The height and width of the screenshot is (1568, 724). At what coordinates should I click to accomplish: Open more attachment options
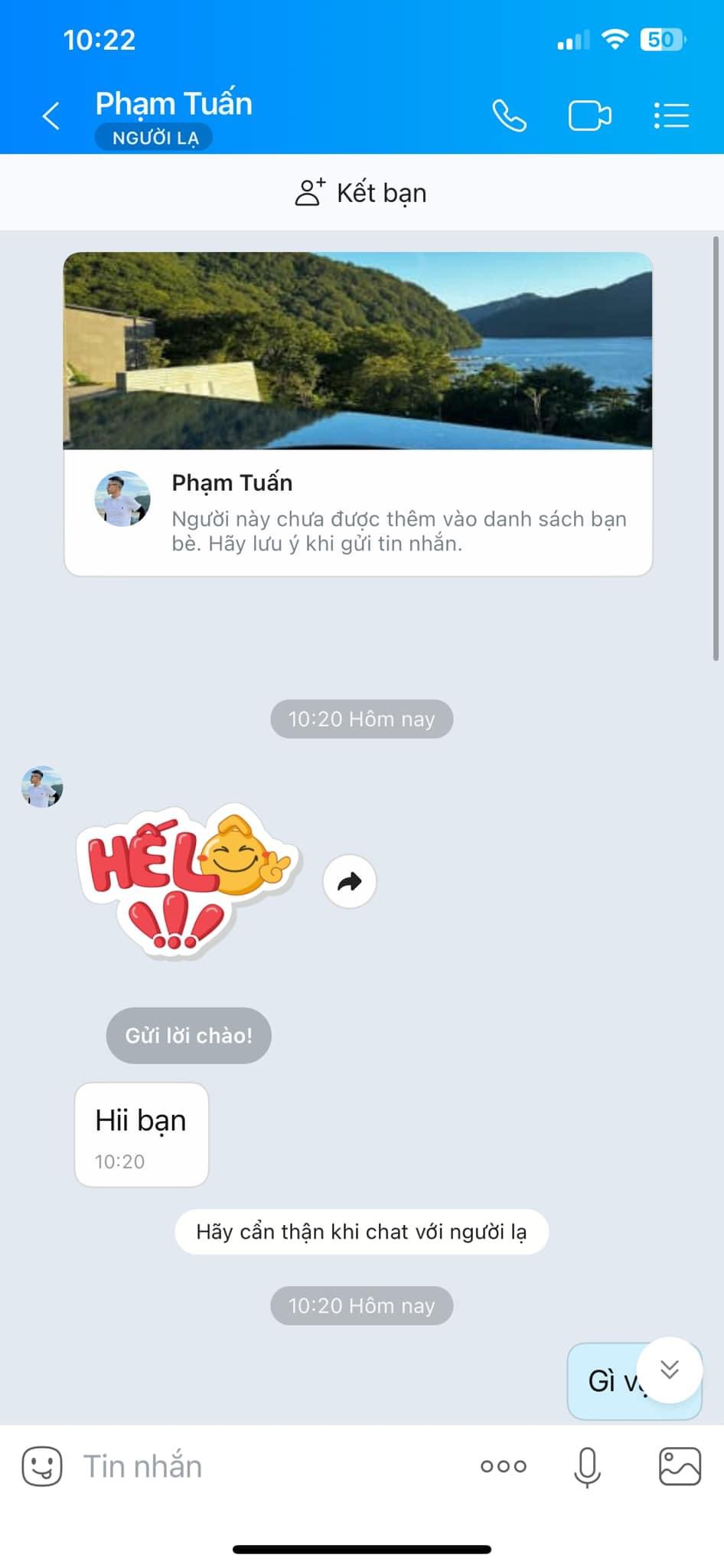point(503,1466)
